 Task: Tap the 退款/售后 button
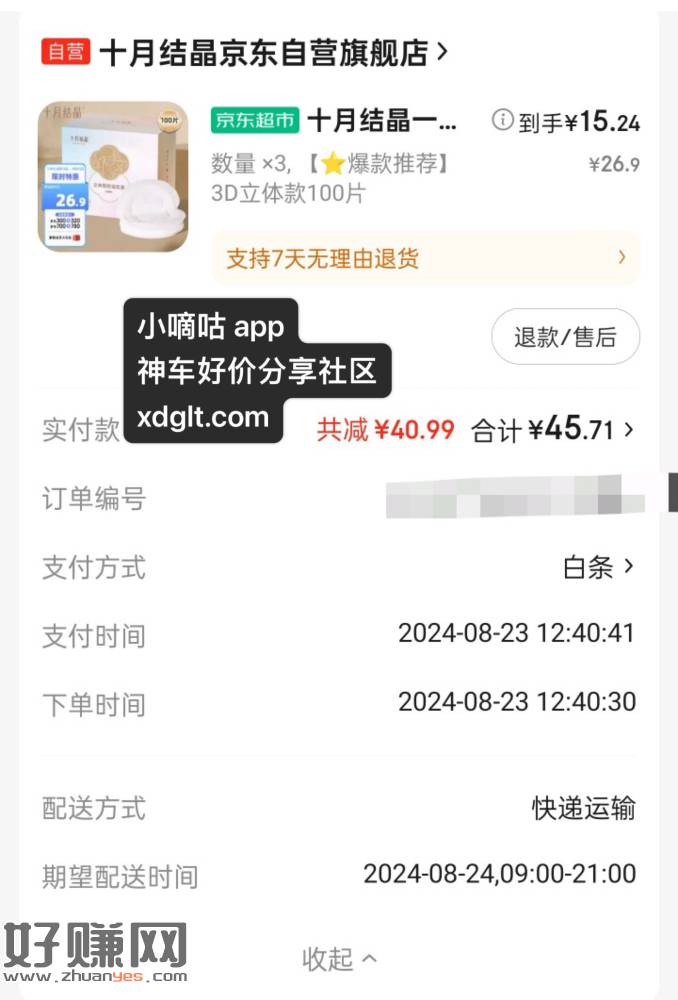coord(565,337)
